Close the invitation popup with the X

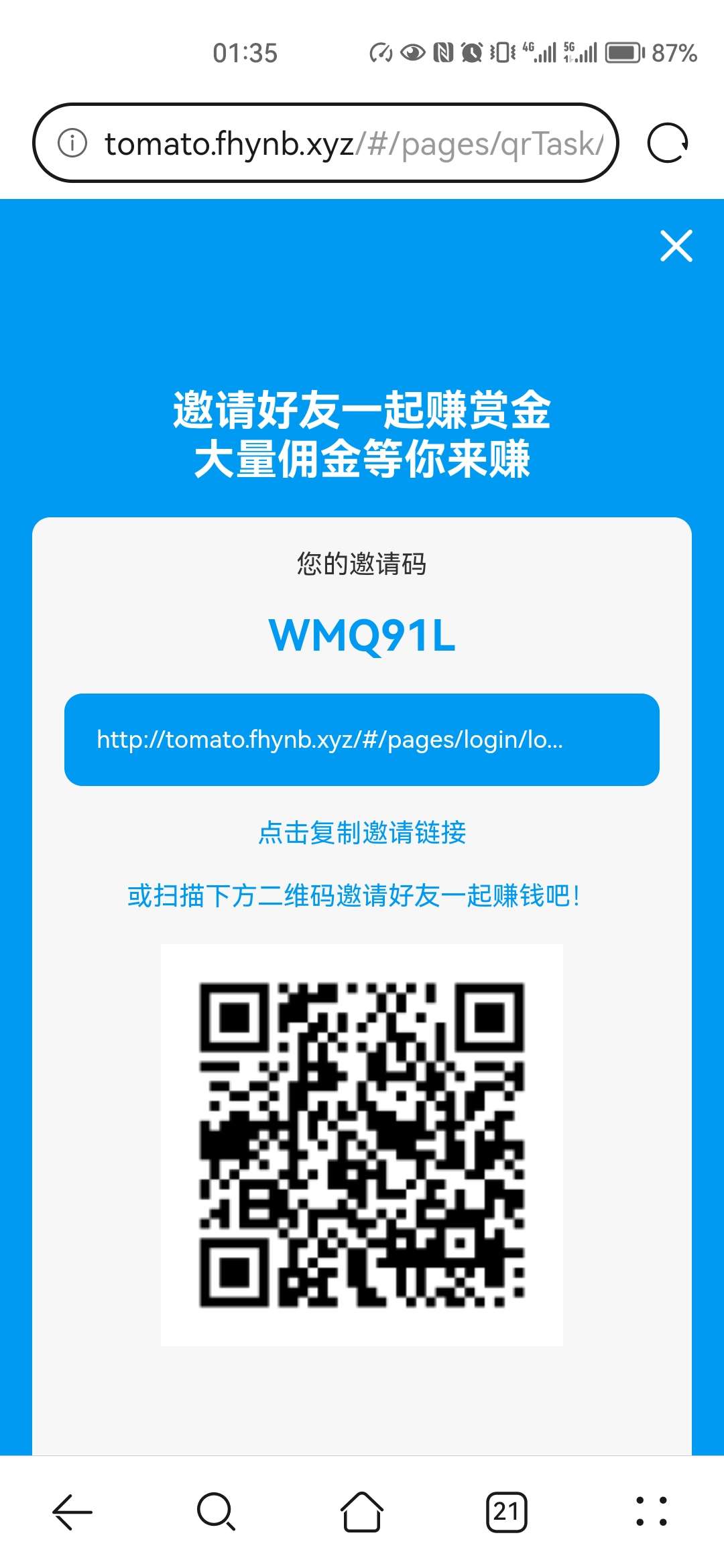(x=676, y=246)
